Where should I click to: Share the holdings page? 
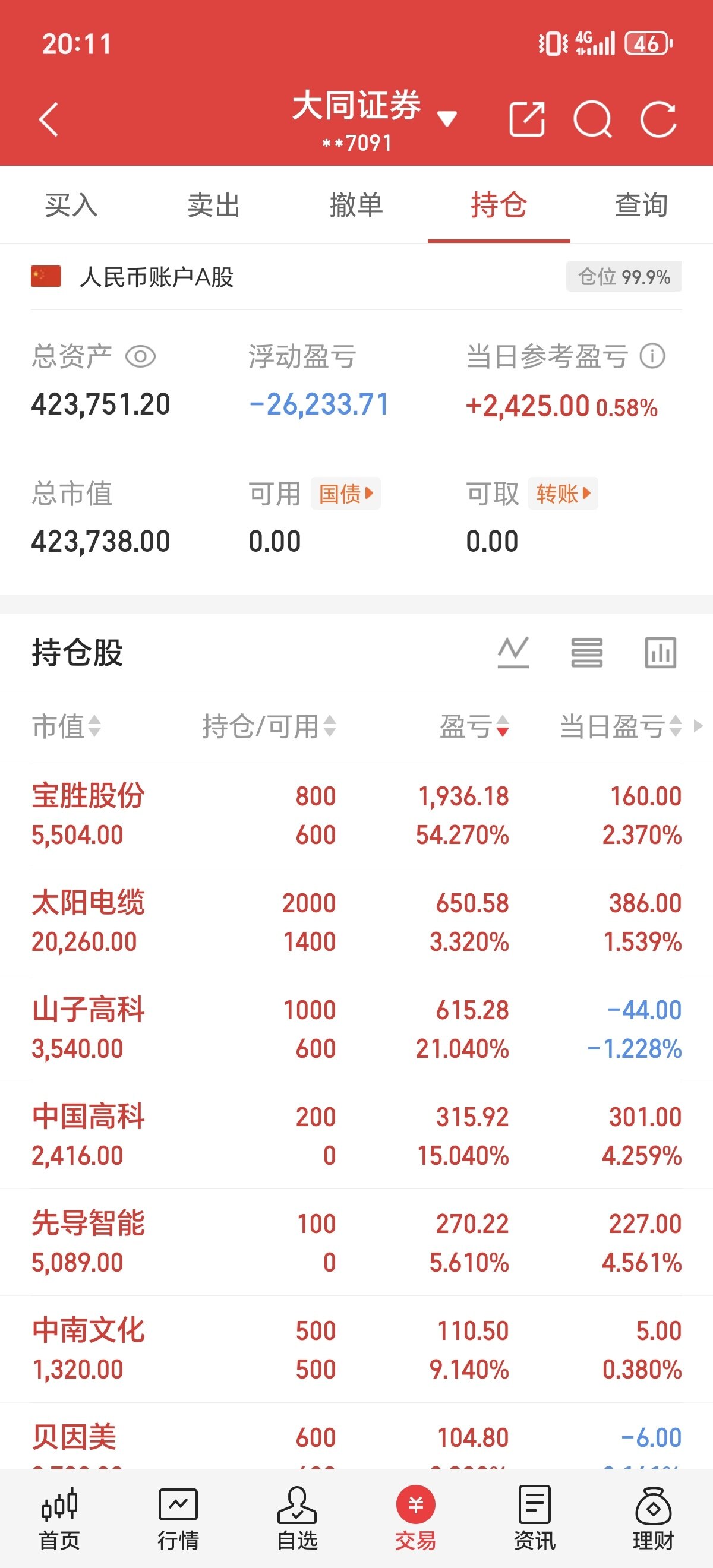(x=526, y=119)
